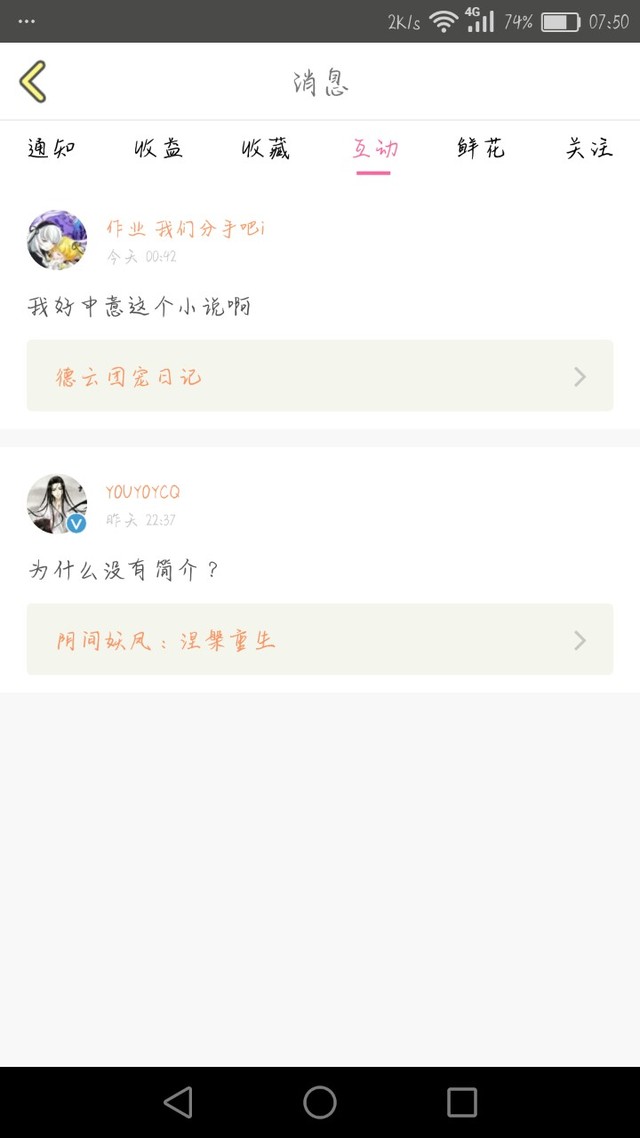Open the 关注 tab

[x=589, y=150]
